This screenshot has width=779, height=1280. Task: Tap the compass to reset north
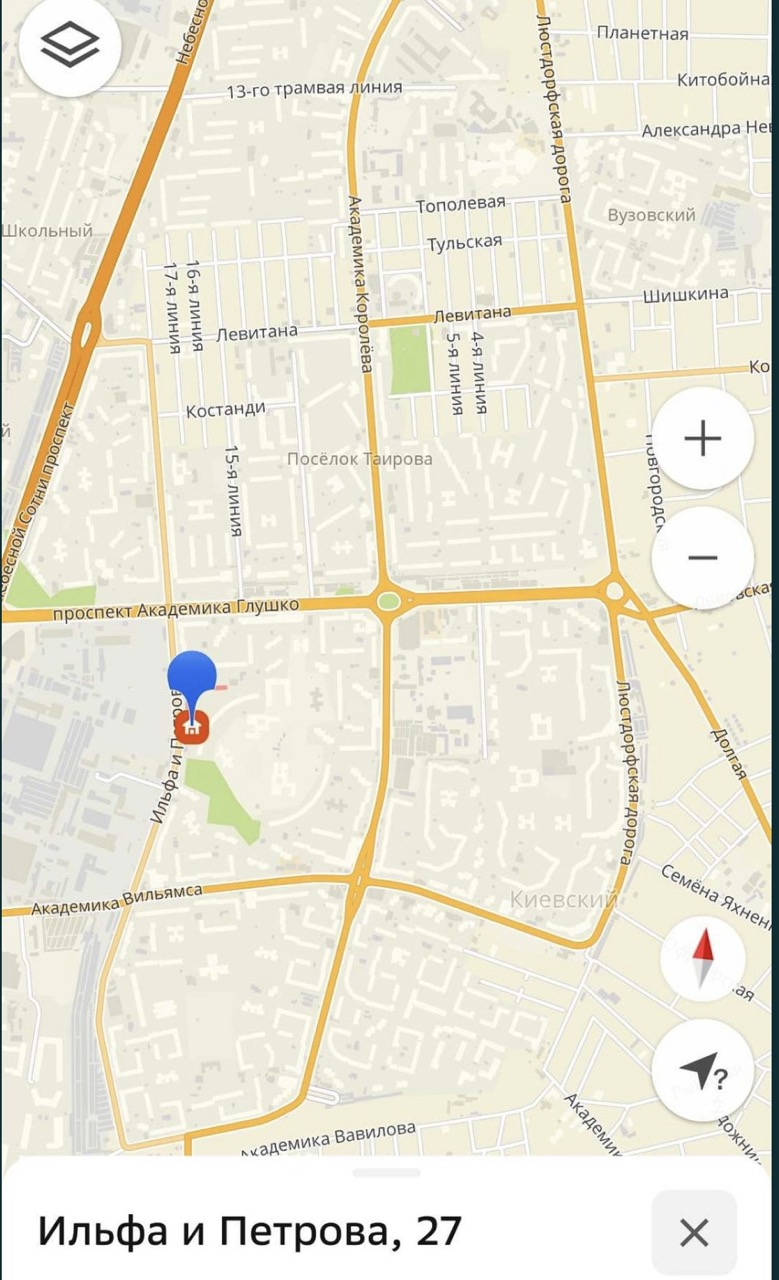[x=702, y=957]
